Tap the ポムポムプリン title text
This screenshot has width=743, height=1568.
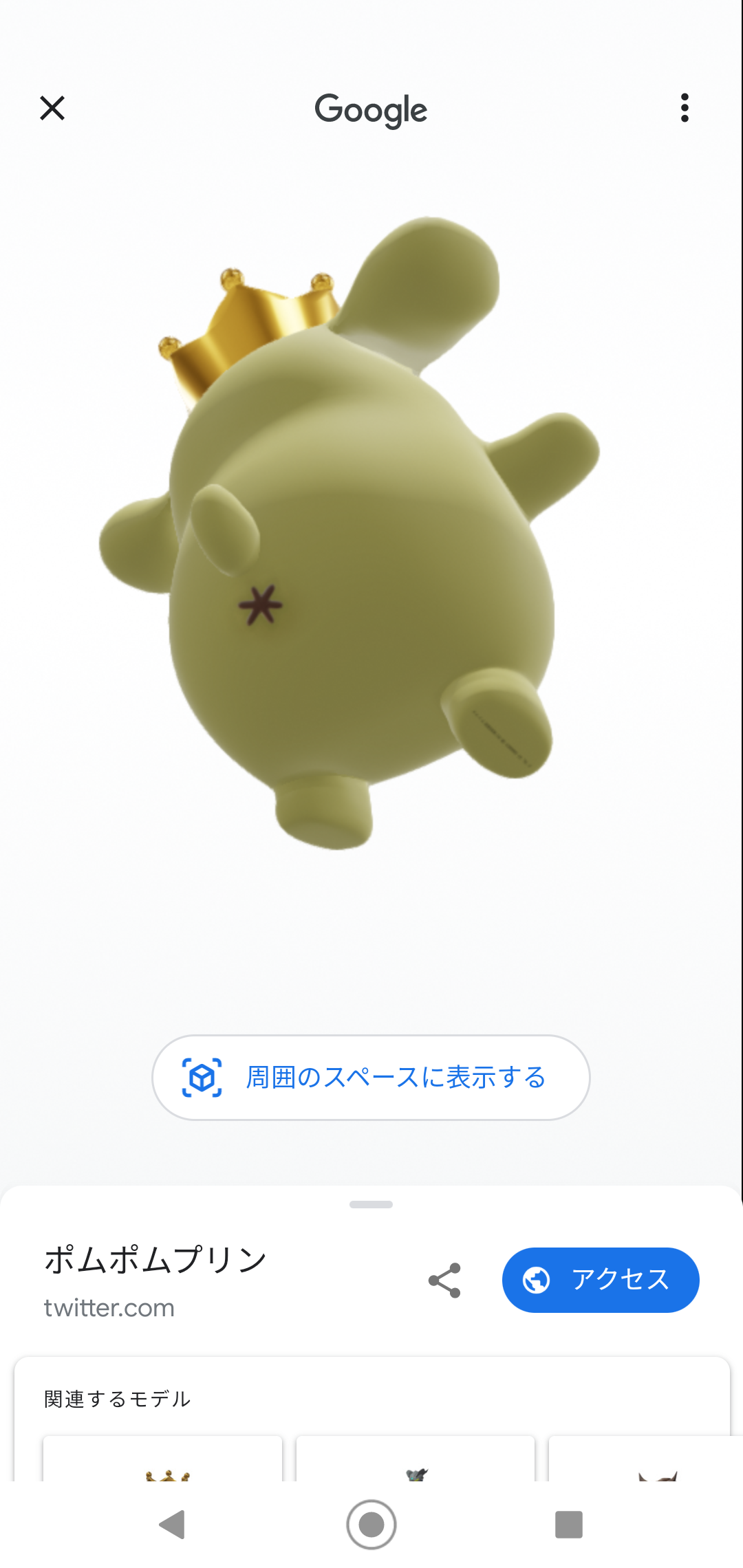(x=155, y=1259)
